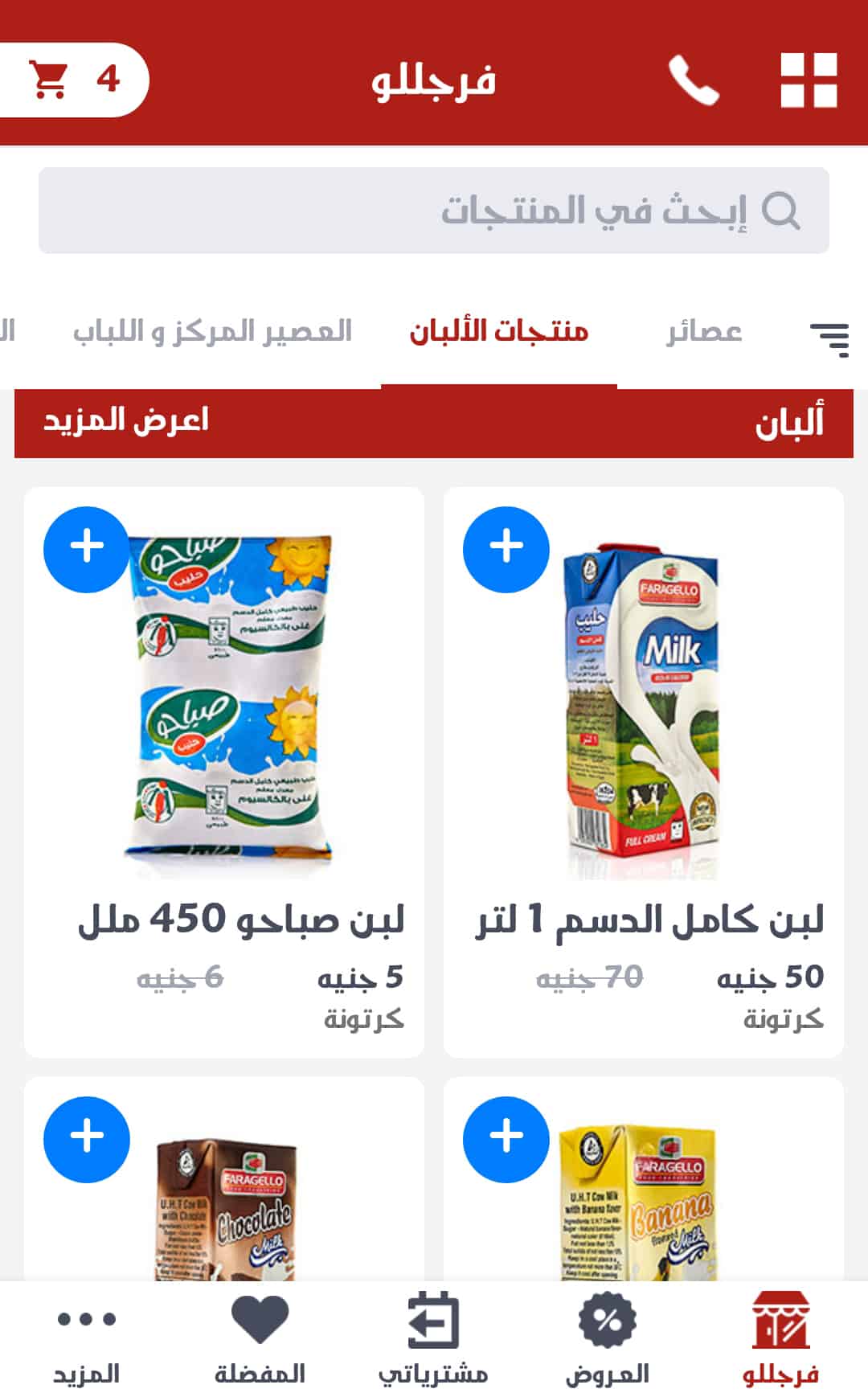Add the Chocolate milk to cart

coord(87,1139)
